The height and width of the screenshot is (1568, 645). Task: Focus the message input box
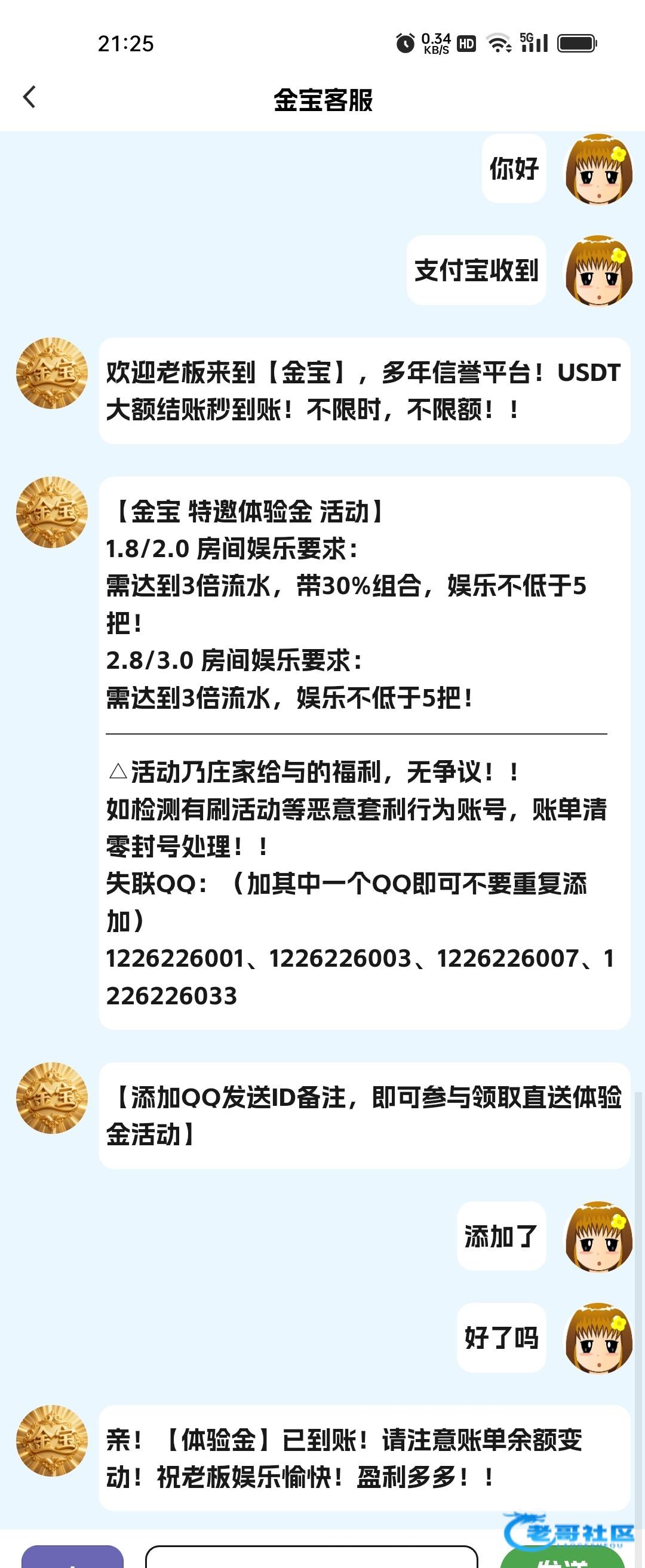click(x=311, y=1557)
